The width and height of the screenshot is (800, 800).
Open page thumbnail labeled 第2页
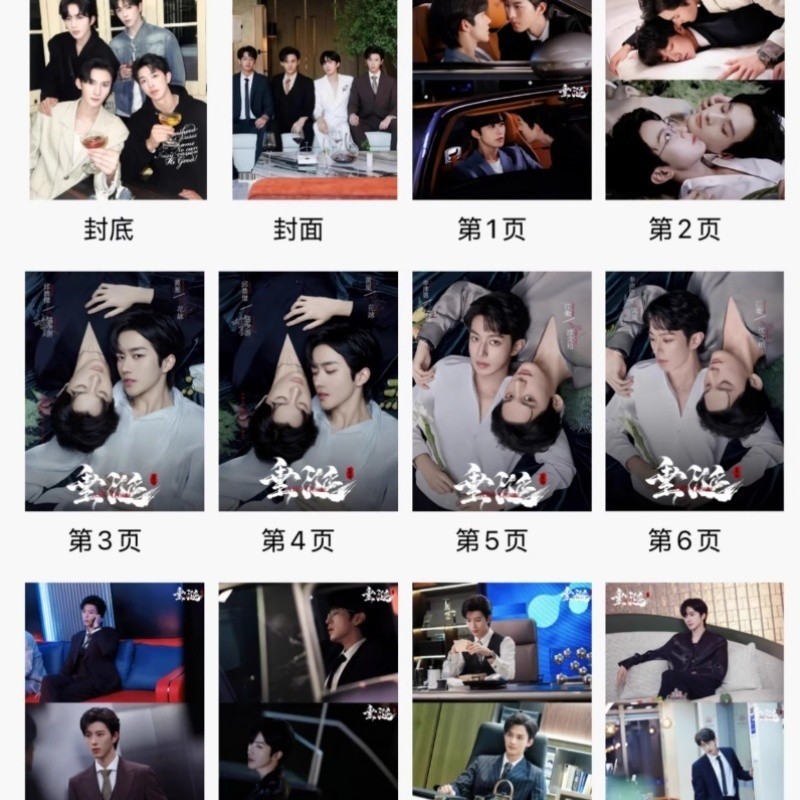click(x=694, y=100)
